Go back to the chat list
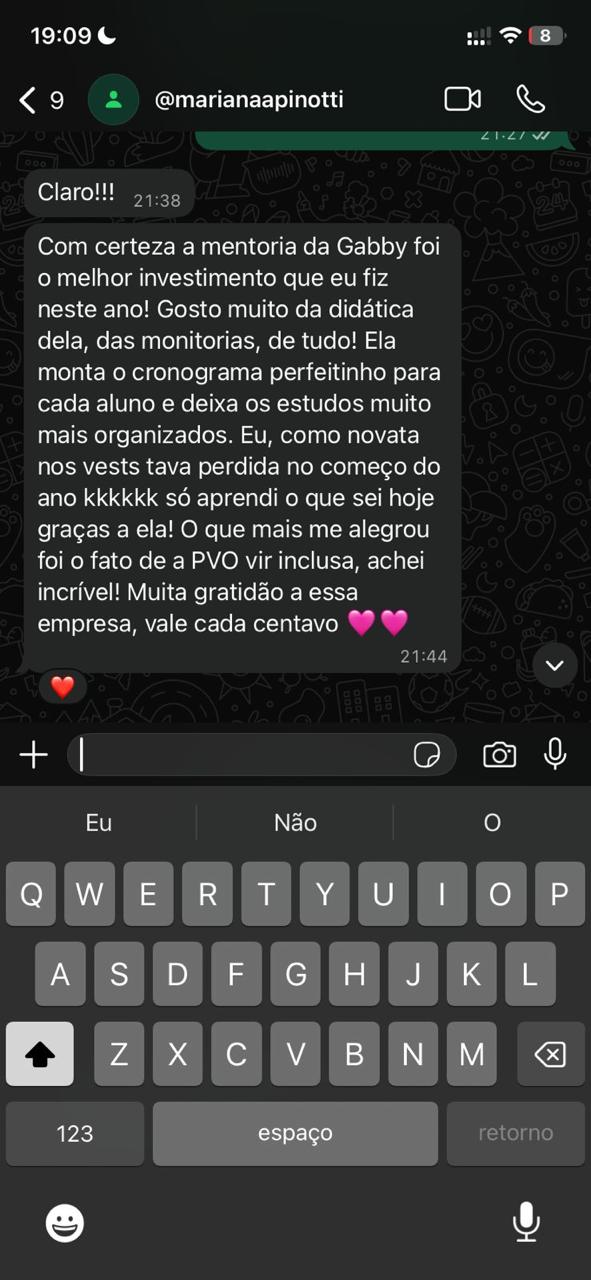 [x=40, y=99]
